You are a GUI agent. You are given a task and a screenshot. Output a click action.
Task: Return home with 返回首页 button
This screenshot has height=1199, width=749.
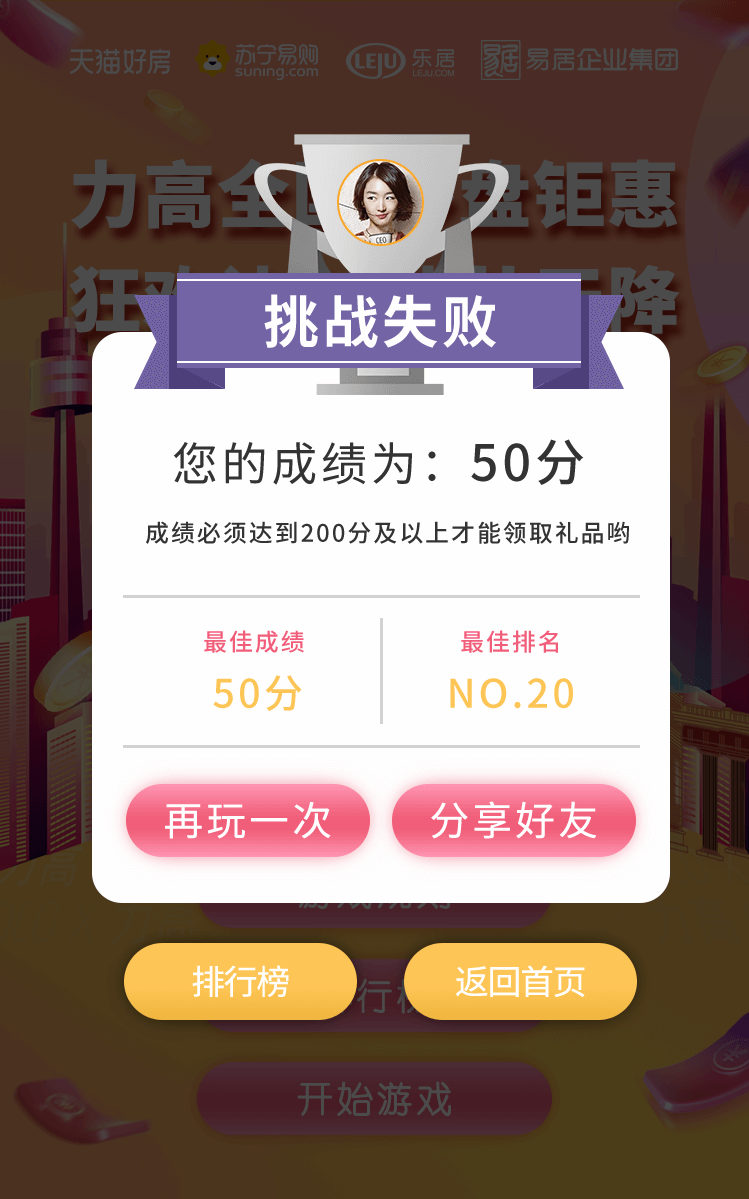click(520, 982)
